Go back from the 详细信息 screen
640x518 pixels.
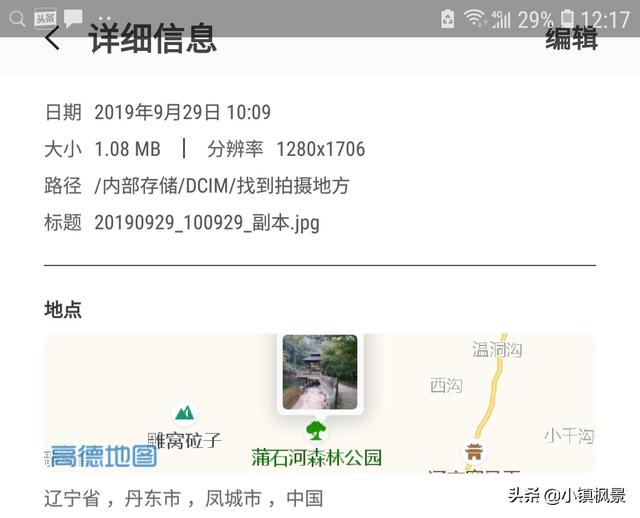coord(53,40)
